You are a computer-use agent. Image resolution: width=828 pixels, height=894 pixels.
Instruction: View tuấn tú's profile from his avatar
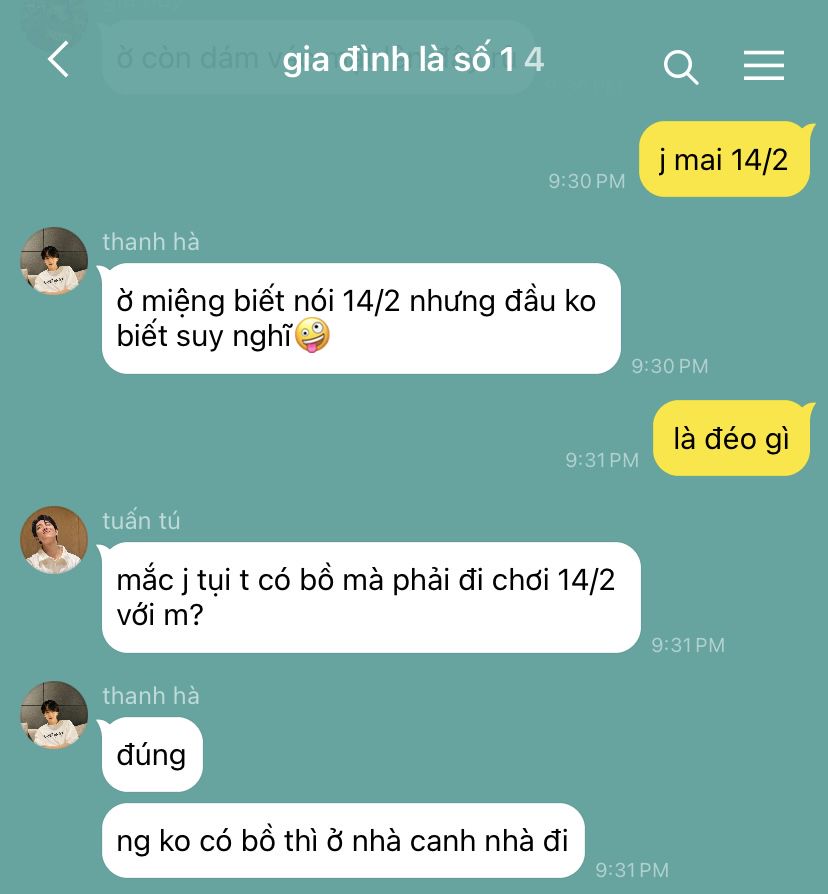pos(54,540)
